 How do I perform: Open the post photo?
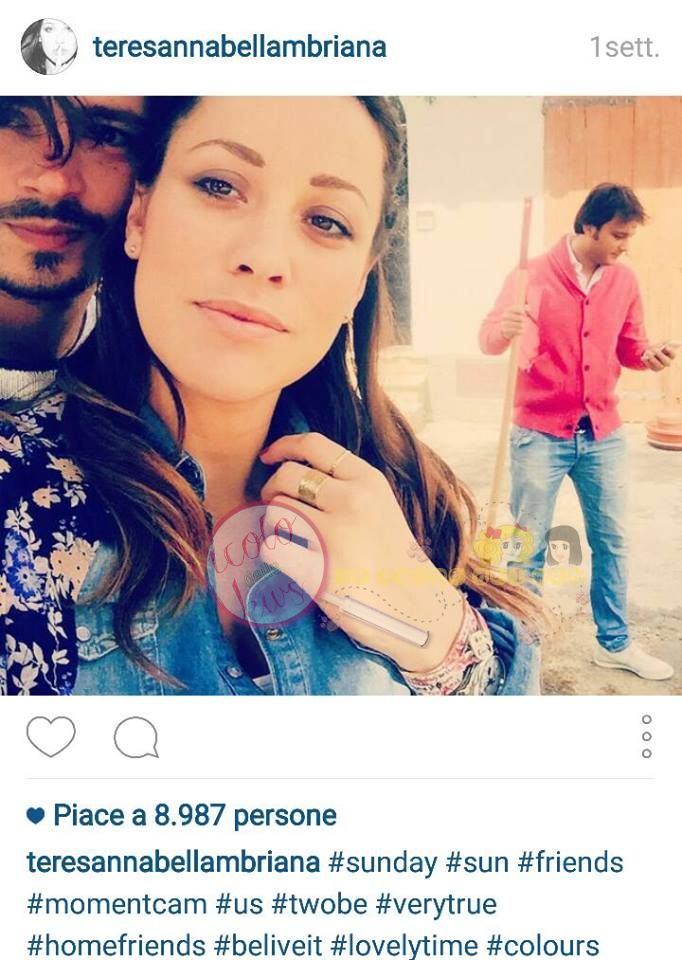tap(340, 395)
